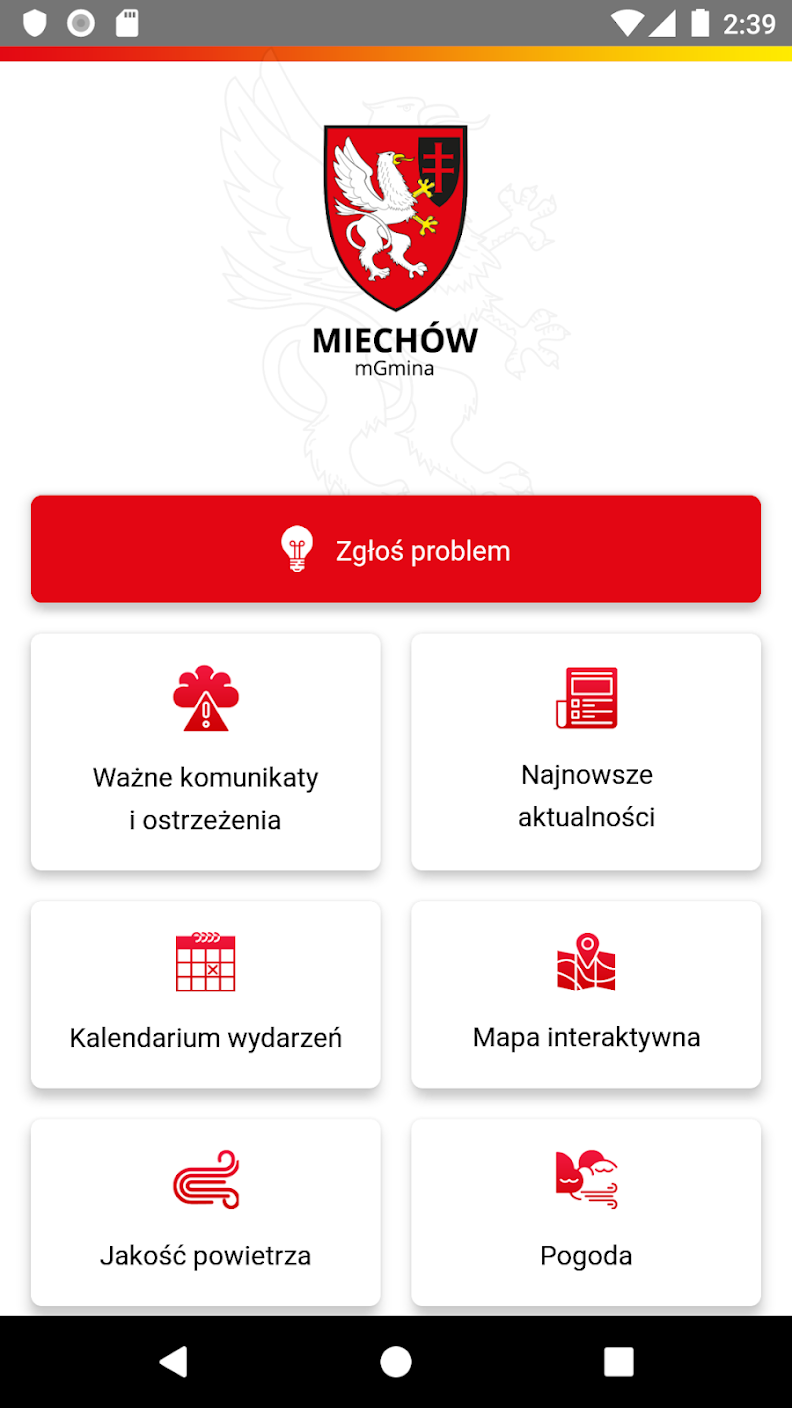Screen dimensions: 792x1408
Task: Open the Pogoda card
Action: (x=586, y=1211)
